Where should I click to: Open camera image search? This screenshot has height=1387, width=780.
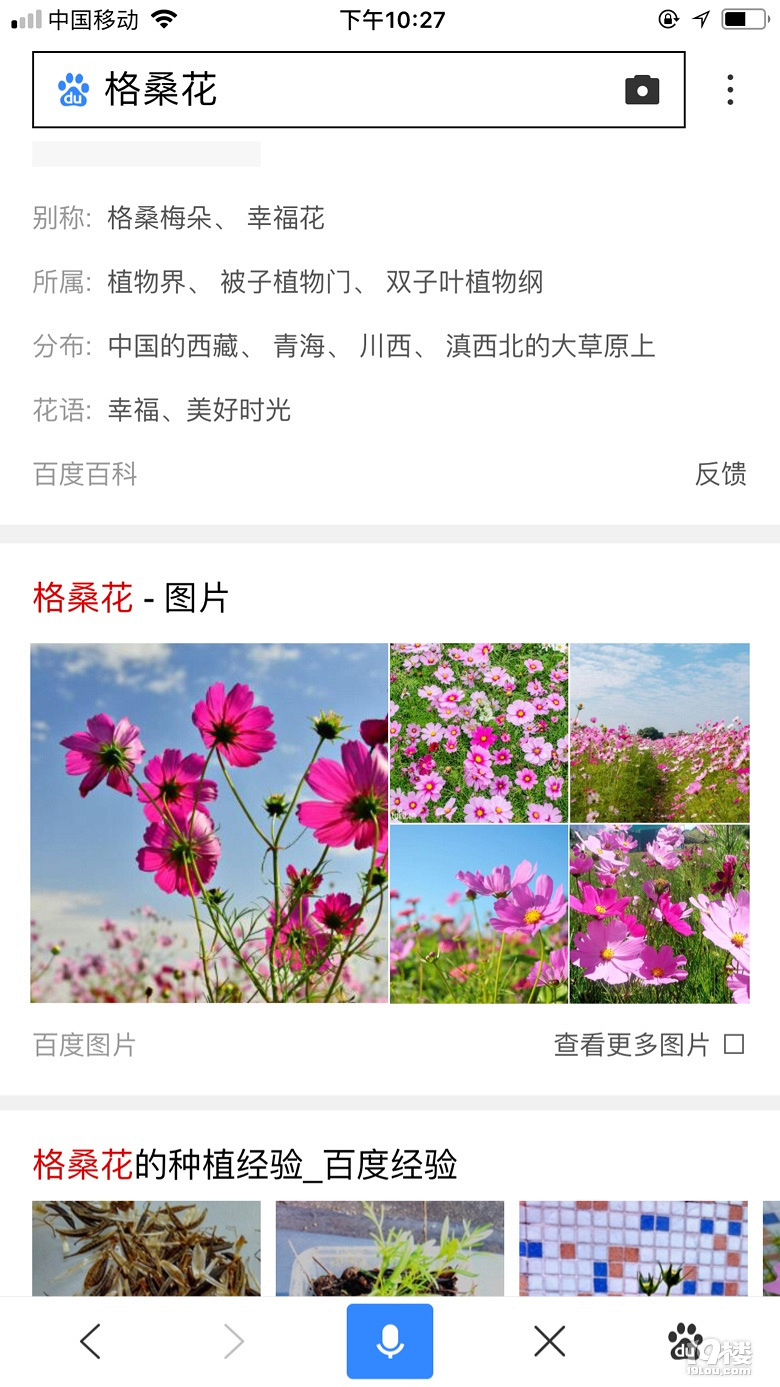point(642,90)
